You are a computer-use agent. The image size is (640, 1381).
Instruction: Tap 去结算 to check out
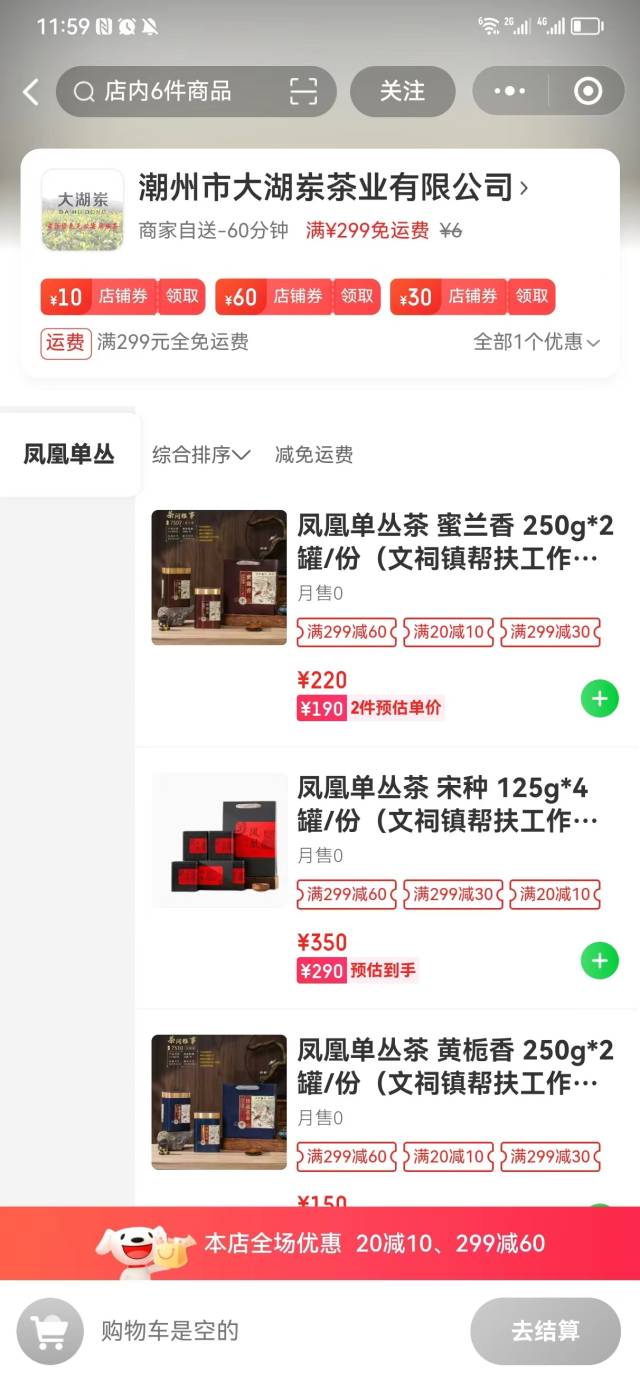[545, 1331]
